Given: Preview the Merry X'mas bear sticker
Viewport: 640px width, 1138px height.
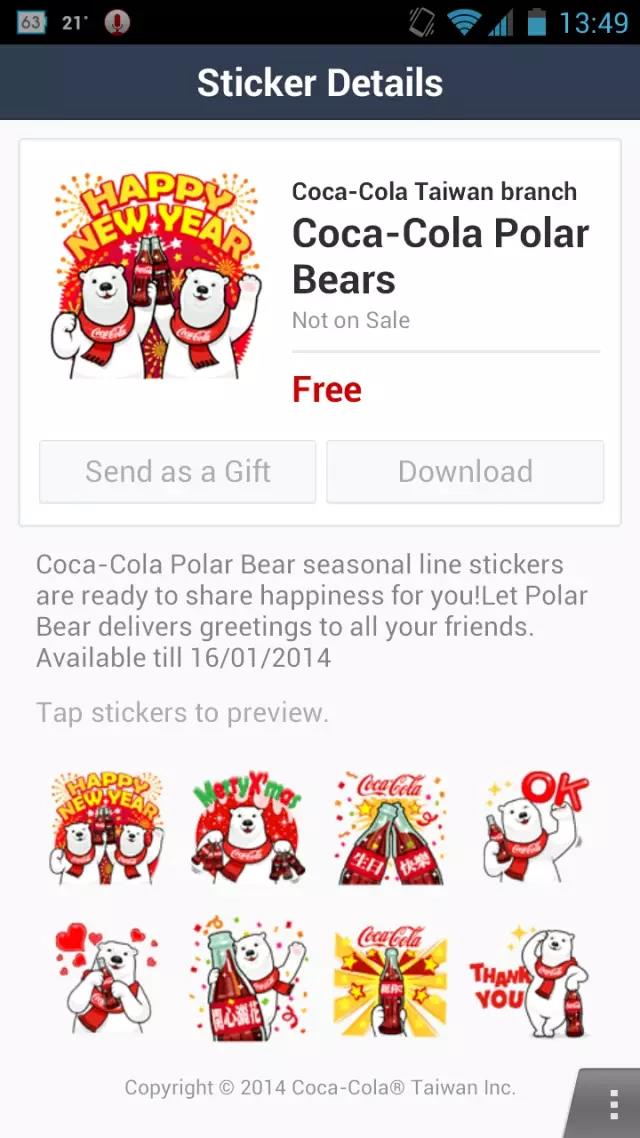Looking at the screenshot, I should coord(248,827).
